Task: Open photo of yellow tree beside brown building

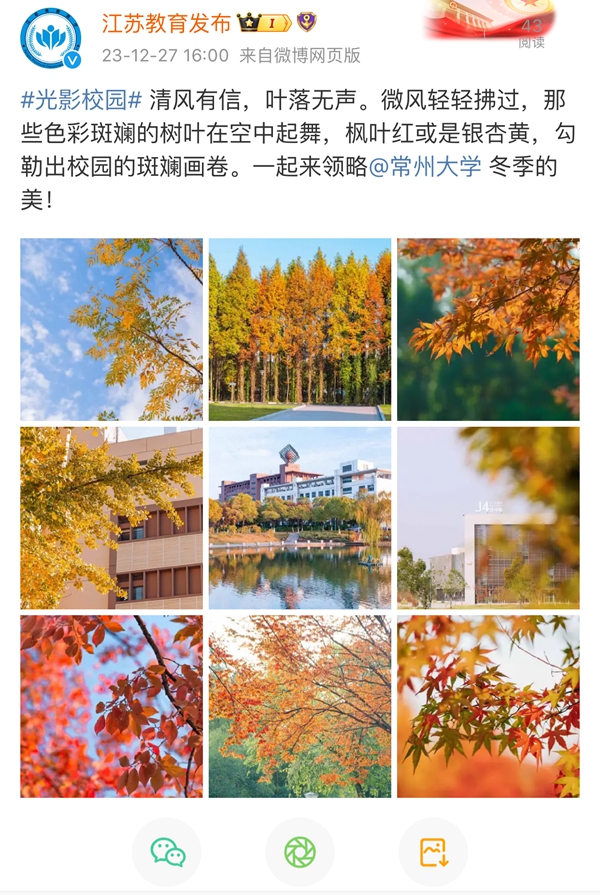Action: [x=111, y=518]
